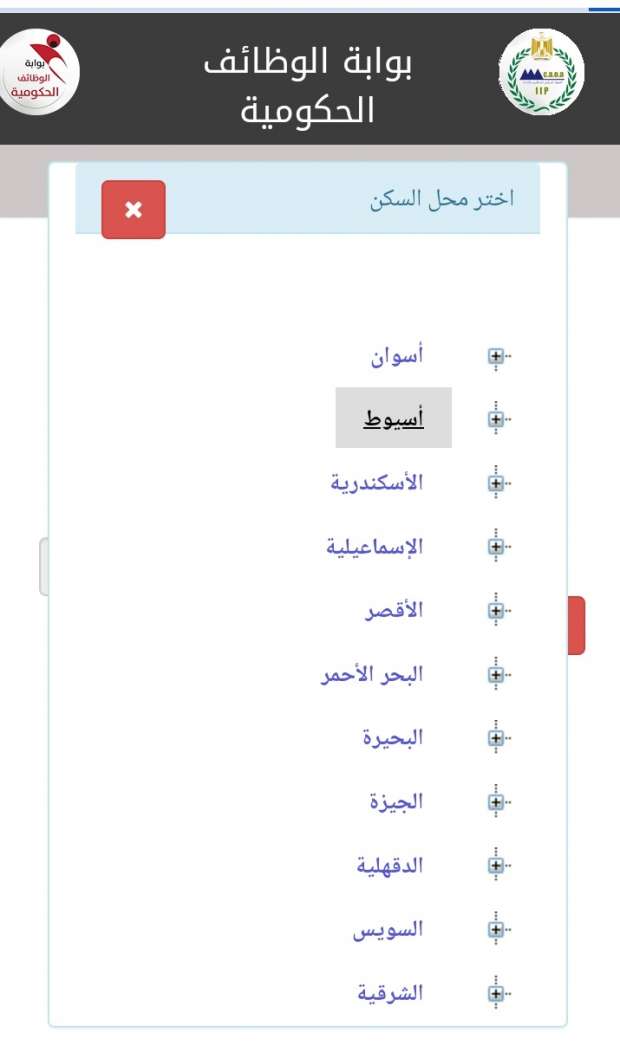Expand the الجيزة node
Image resolution: width=620 pixels, height=1051 pixels.
tap(495, 802)
